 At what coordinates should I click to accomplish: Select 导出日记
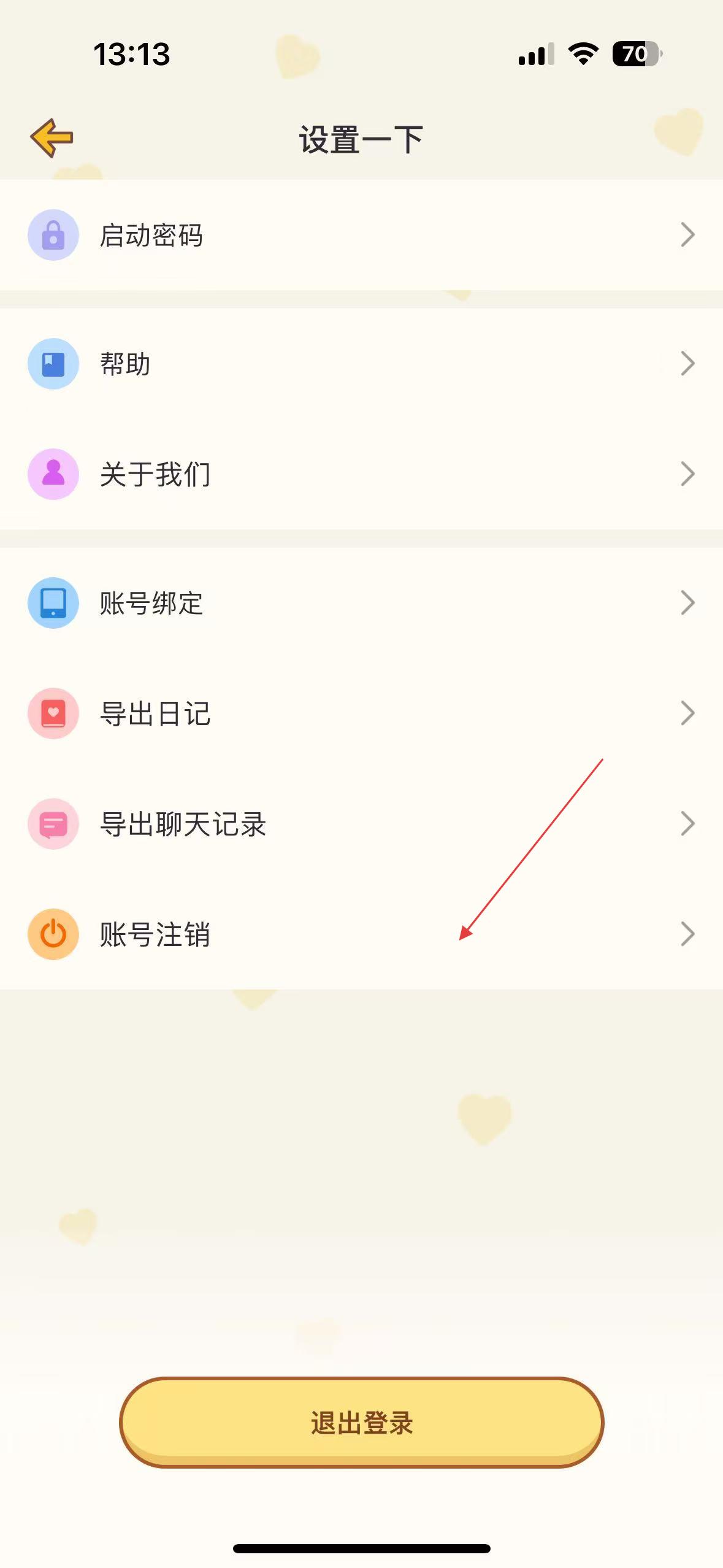coord(361,713)
